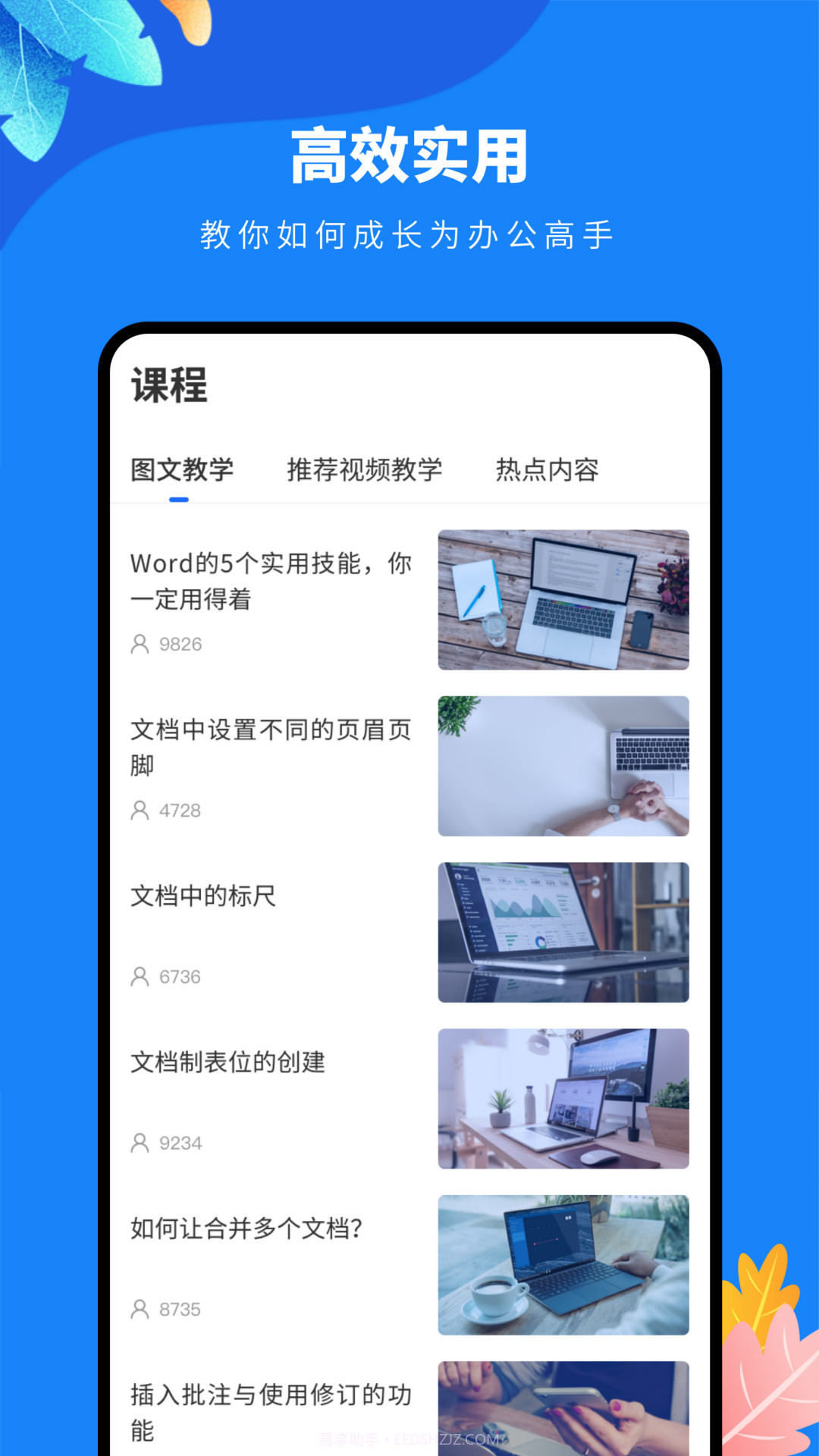Click the 课程 page title
This screenshot has height=1456, width=819.
coord(168,386)
